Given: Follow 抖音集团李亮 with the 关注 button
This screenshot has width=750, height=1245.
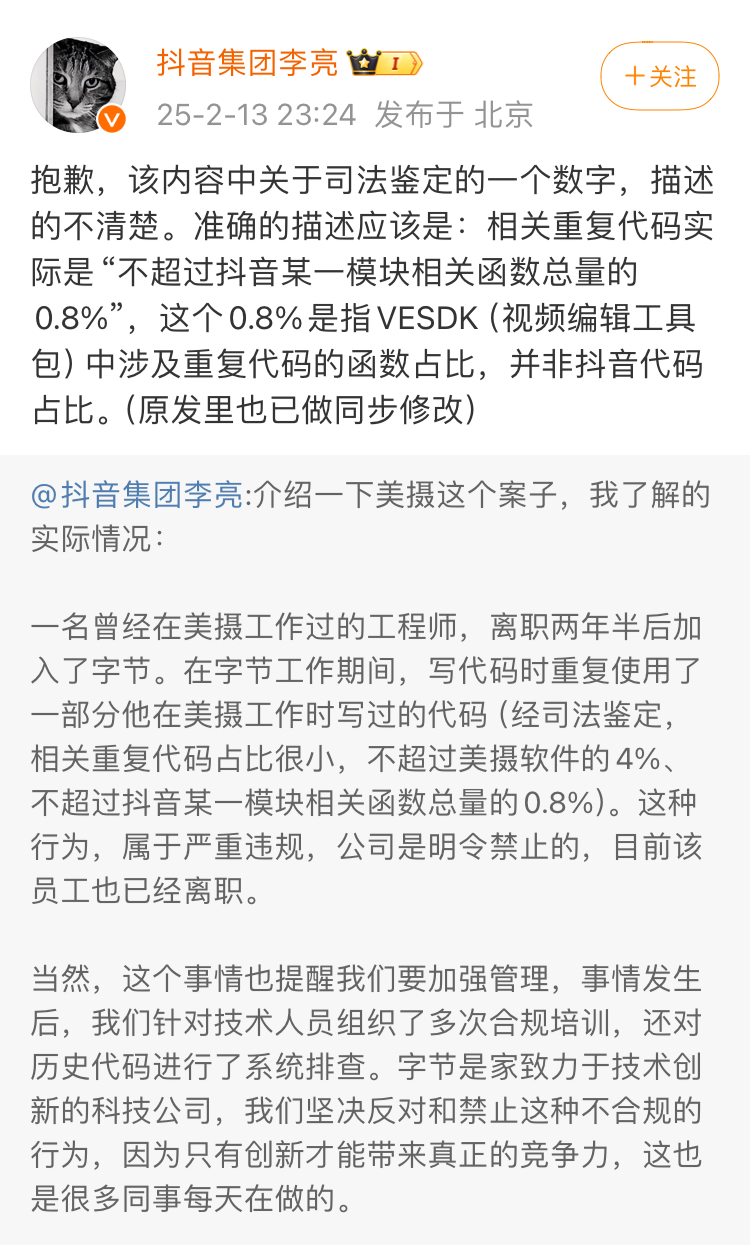Looking at the screenshot, I should tap(659, 77).
